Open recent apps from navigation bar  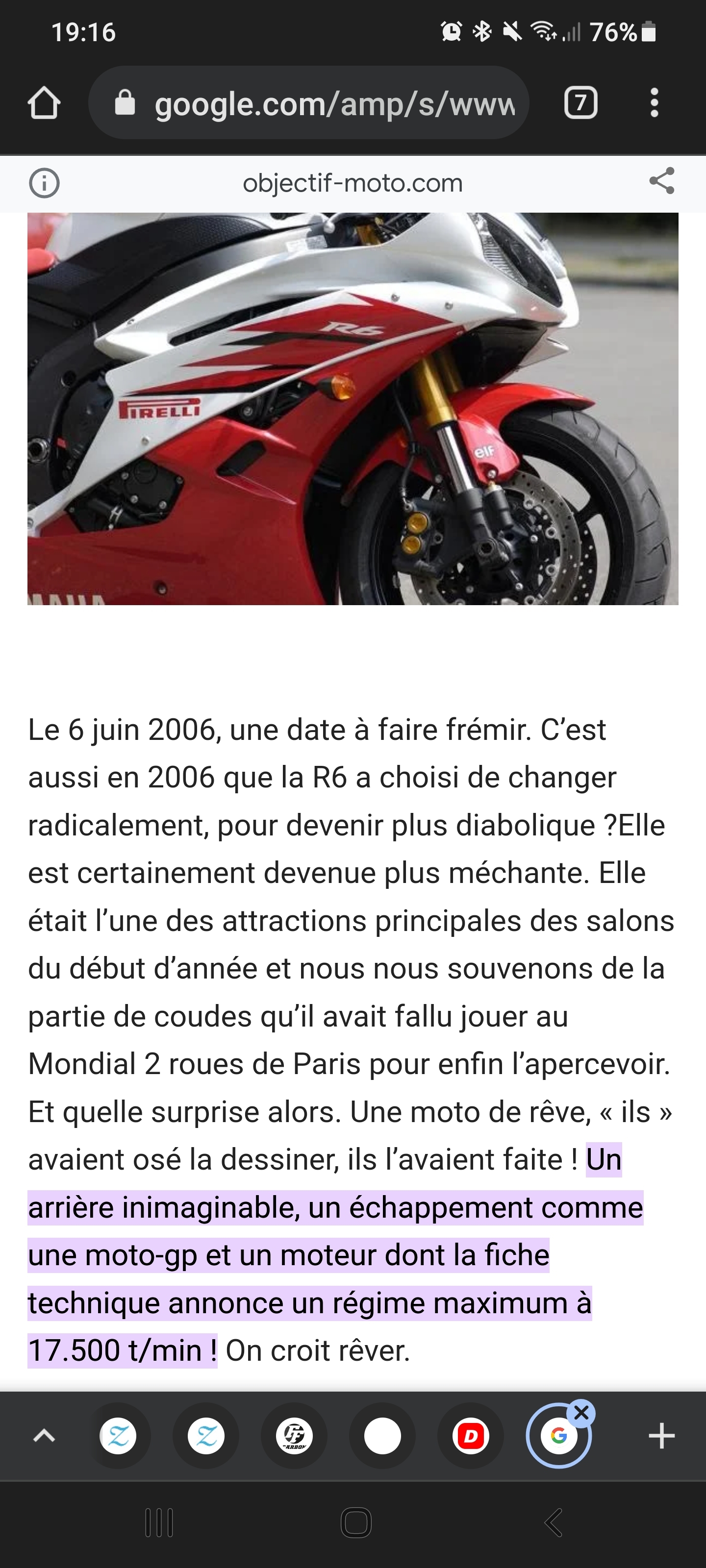pyautogui.click(x=160, y=1523)
